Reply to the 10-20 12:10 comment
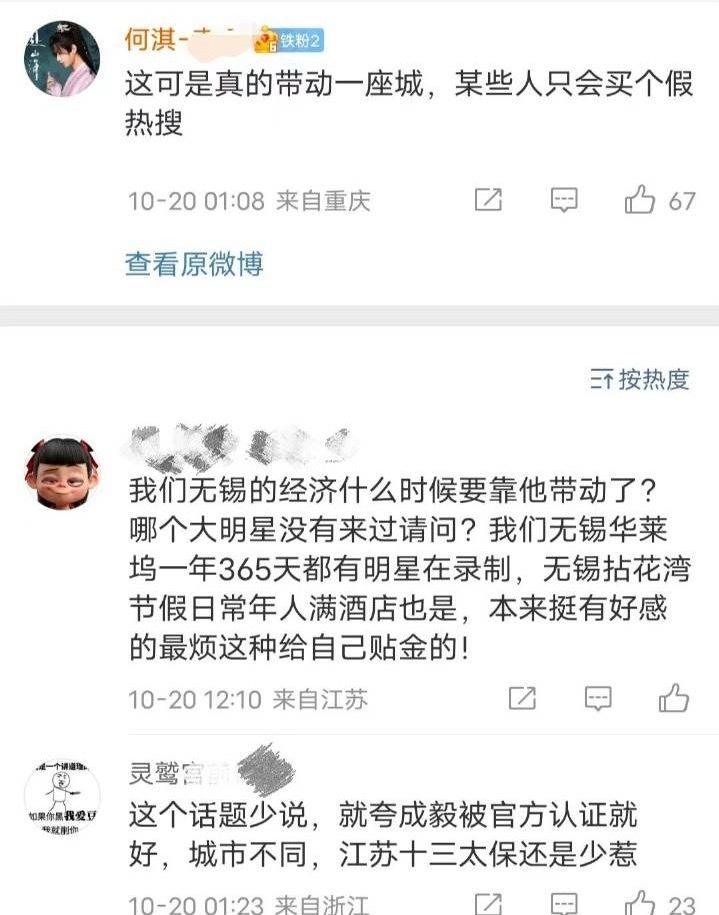Viewport: 719px width, 915px height. pyautogui.click(x=598, y=699)
